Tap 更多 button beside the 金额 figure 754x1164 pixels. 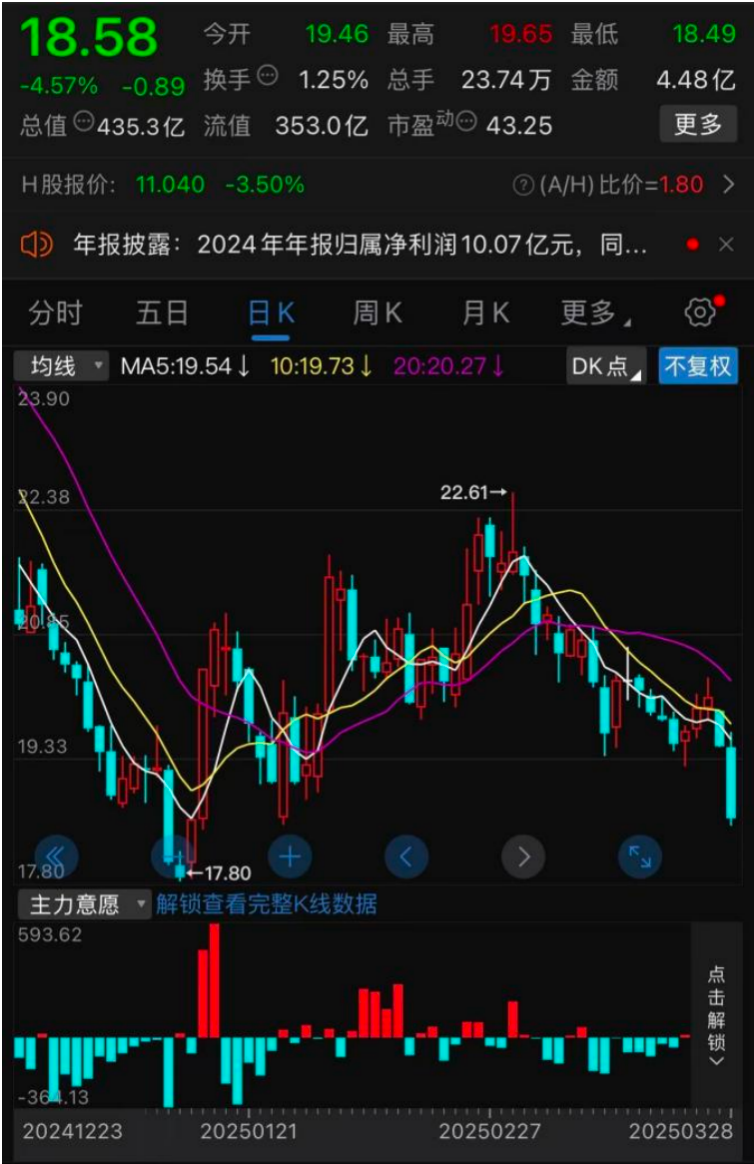[697, 125]
